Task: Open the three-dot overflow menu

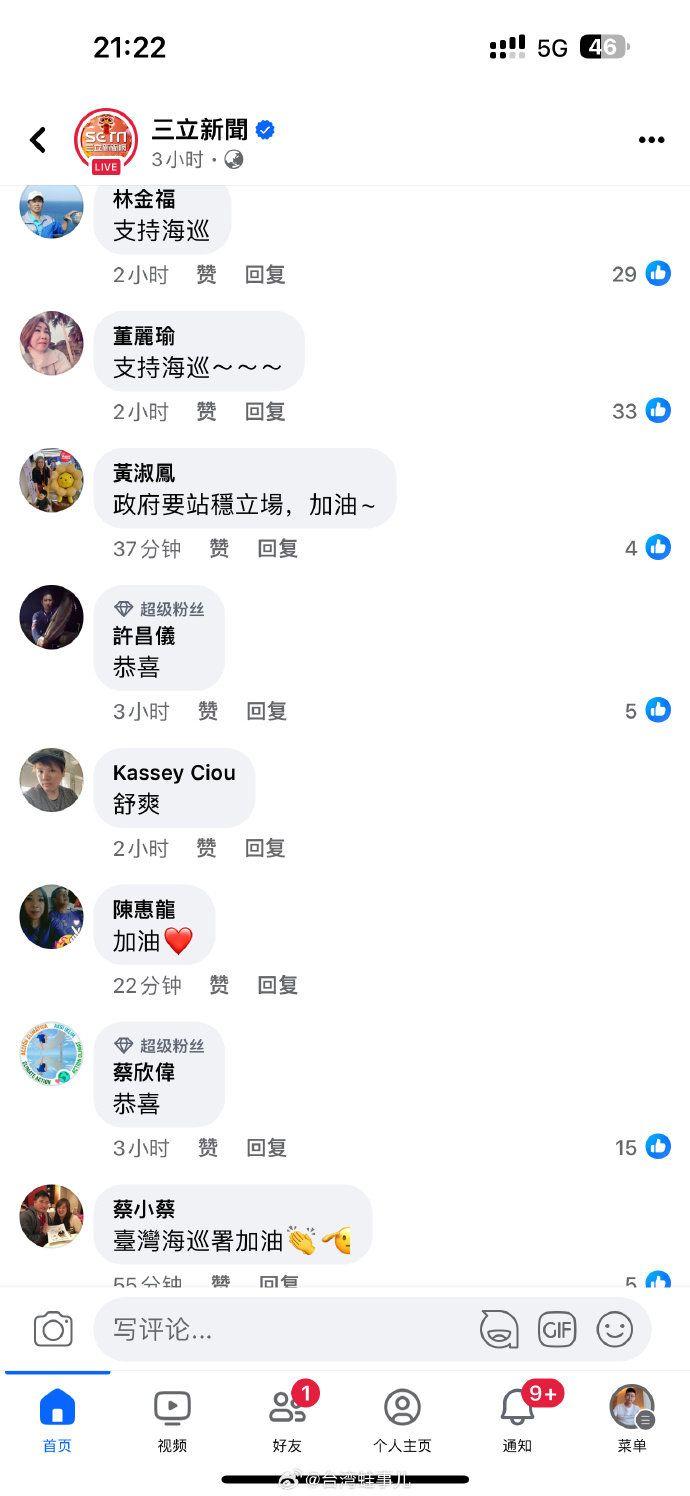Action: tap(651, 140)
